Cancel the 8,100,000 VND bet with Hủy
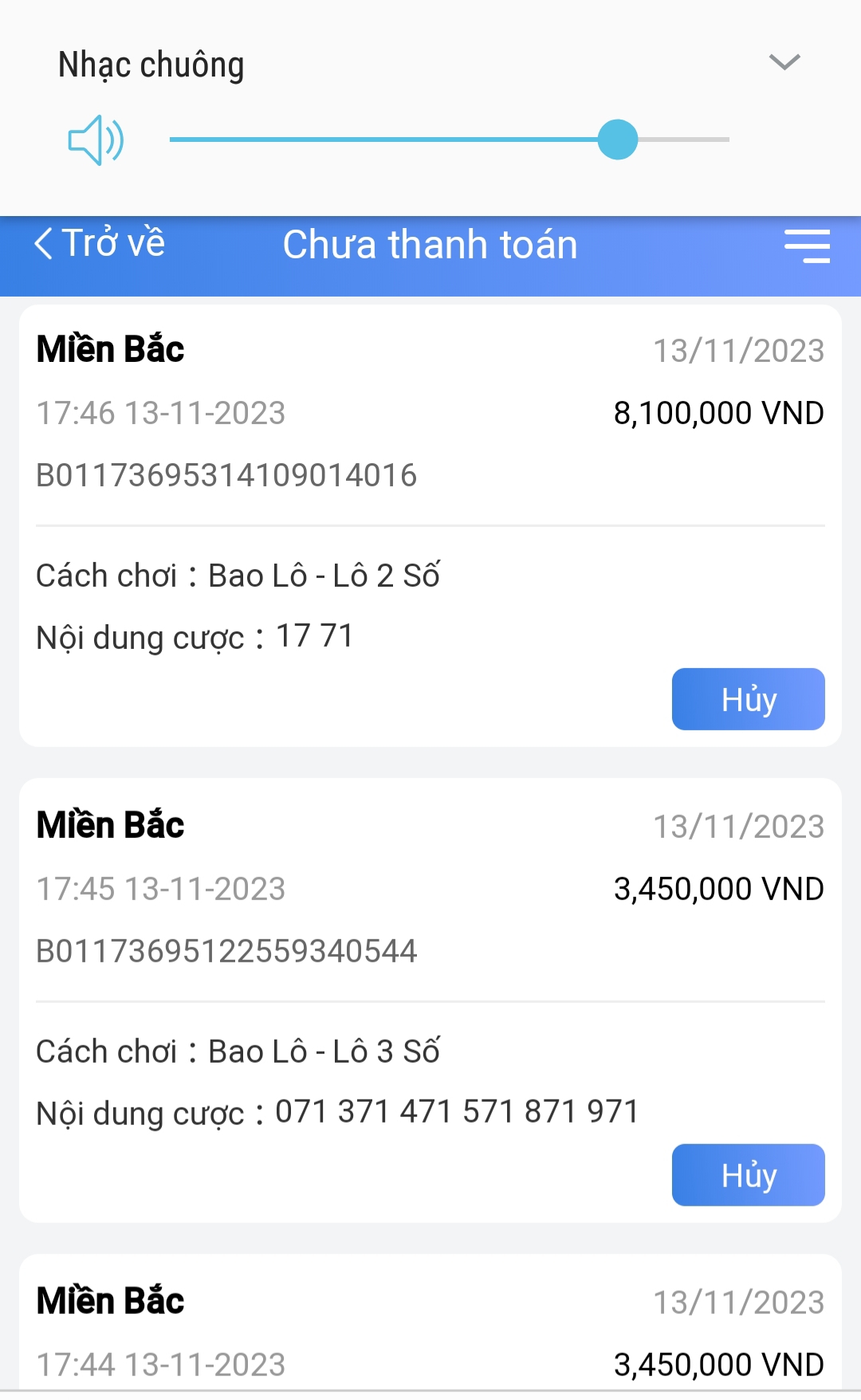This screenshot has width=861, height=1400. 748,699
